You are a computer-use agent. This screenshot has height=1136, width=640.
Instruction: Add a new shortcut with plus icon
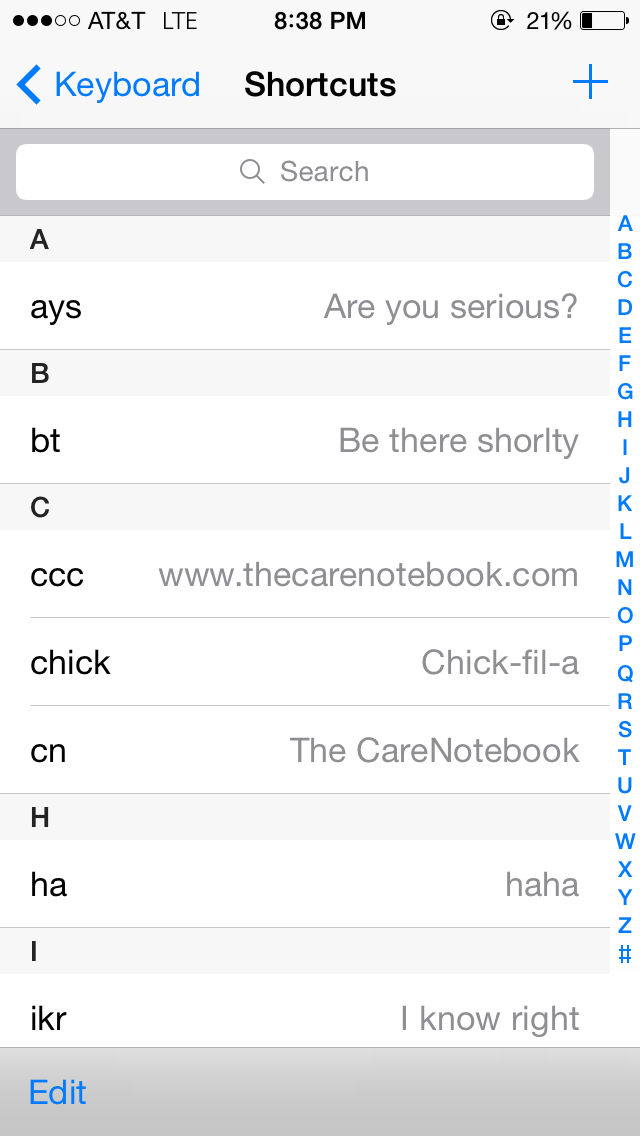pyautogui.click(x=590, y=83)
